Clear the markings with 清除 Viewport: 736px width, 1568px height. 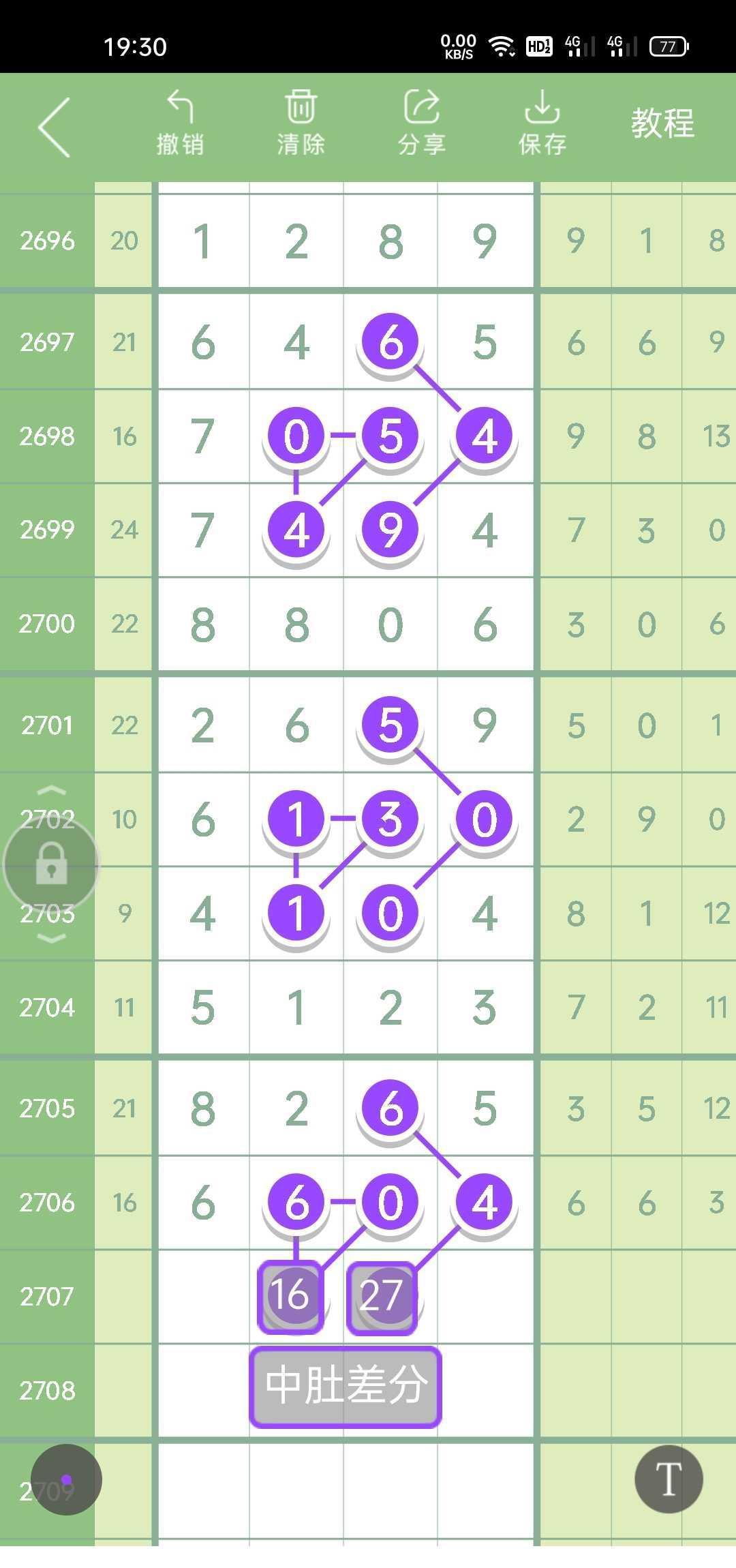click(x=301, y=123)
